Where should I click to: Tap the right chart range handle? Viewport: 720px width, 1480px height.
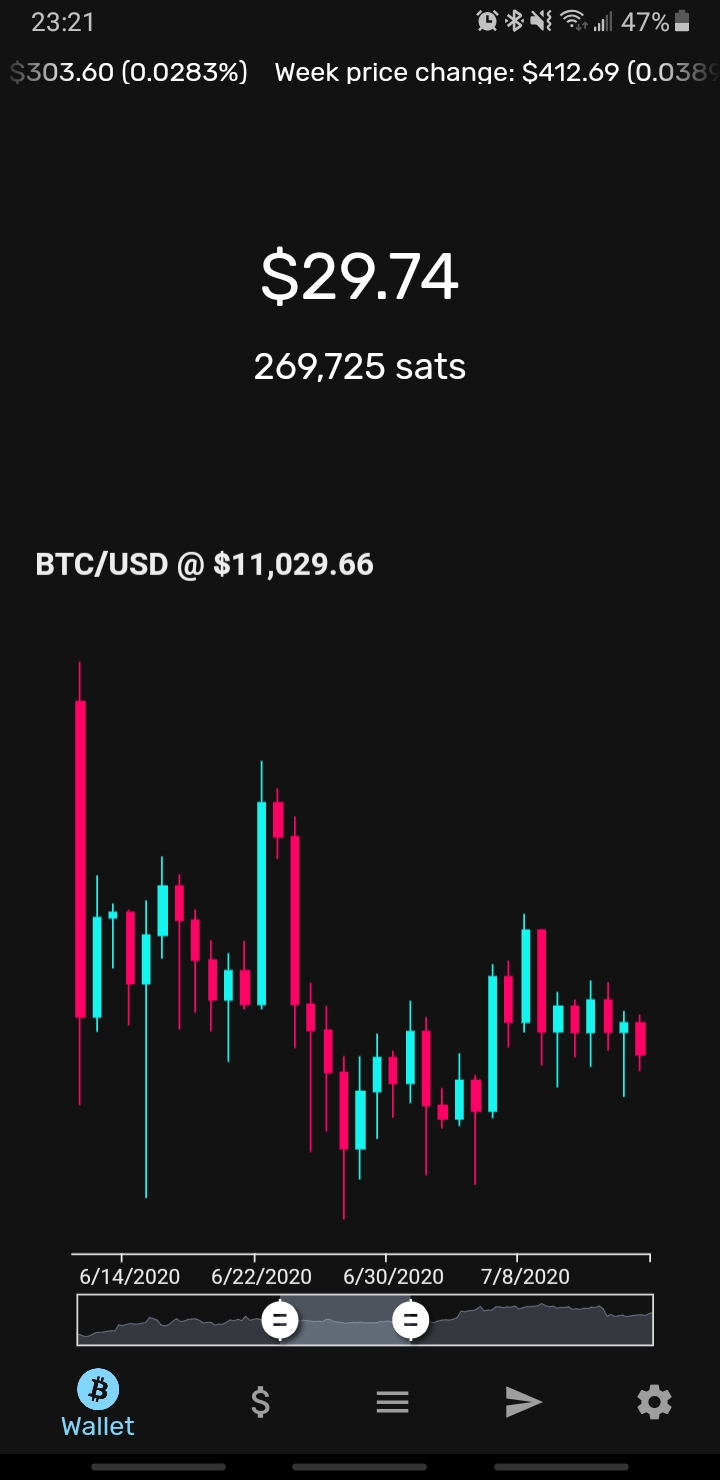click(x=410, y=1320)
